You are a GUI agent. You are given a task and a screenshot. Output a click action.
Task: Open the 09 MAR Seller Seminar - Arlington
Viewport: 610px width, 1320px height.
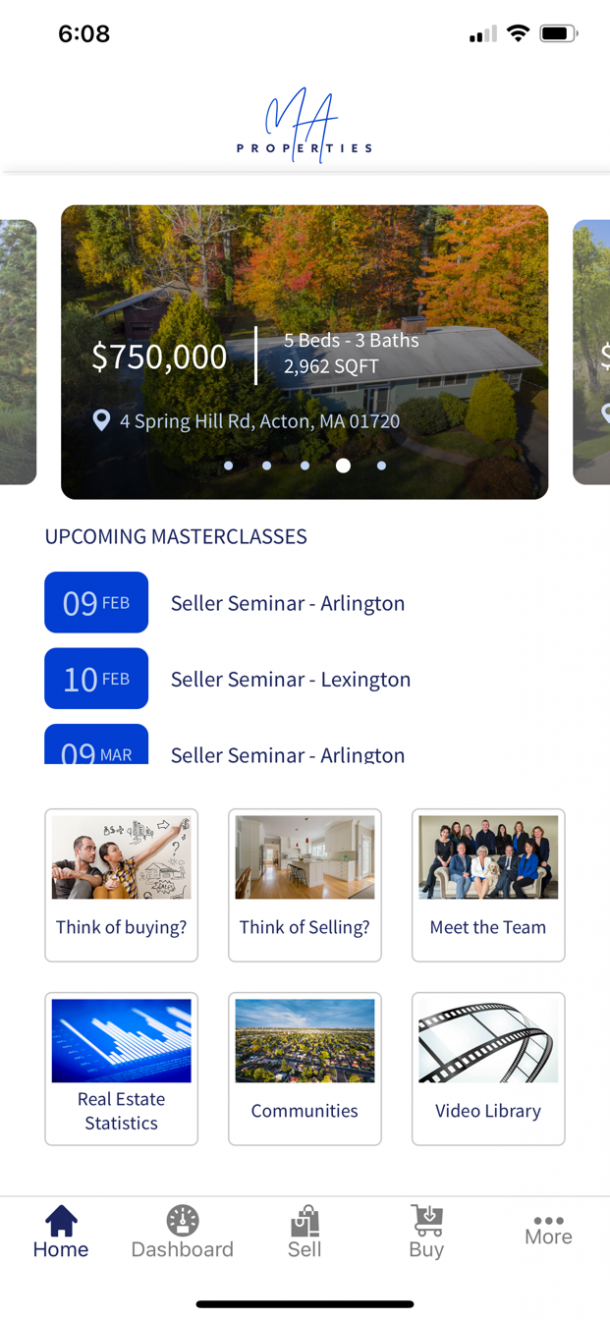[x=288, y=753]
